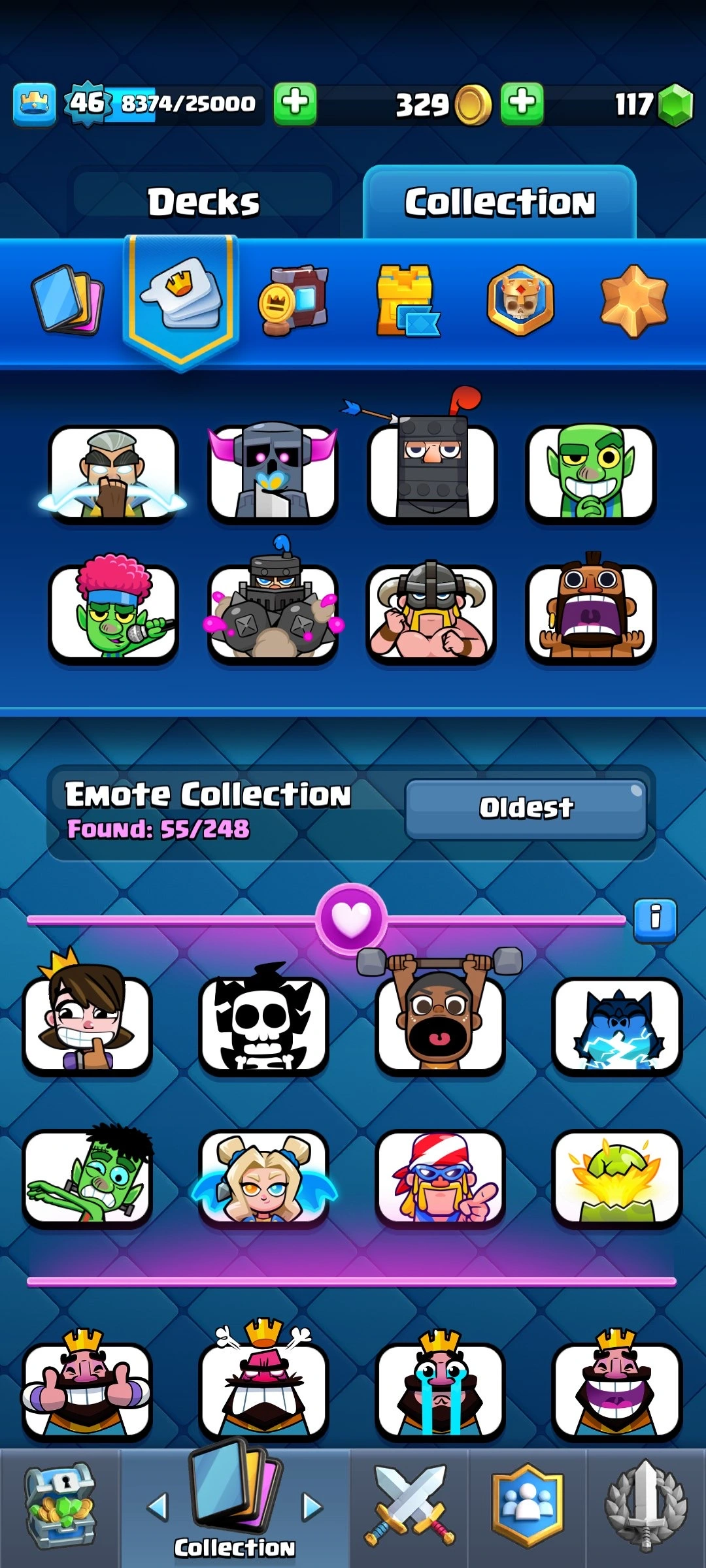
Task: Open the magic items book tab
Action: coord(294,301)
